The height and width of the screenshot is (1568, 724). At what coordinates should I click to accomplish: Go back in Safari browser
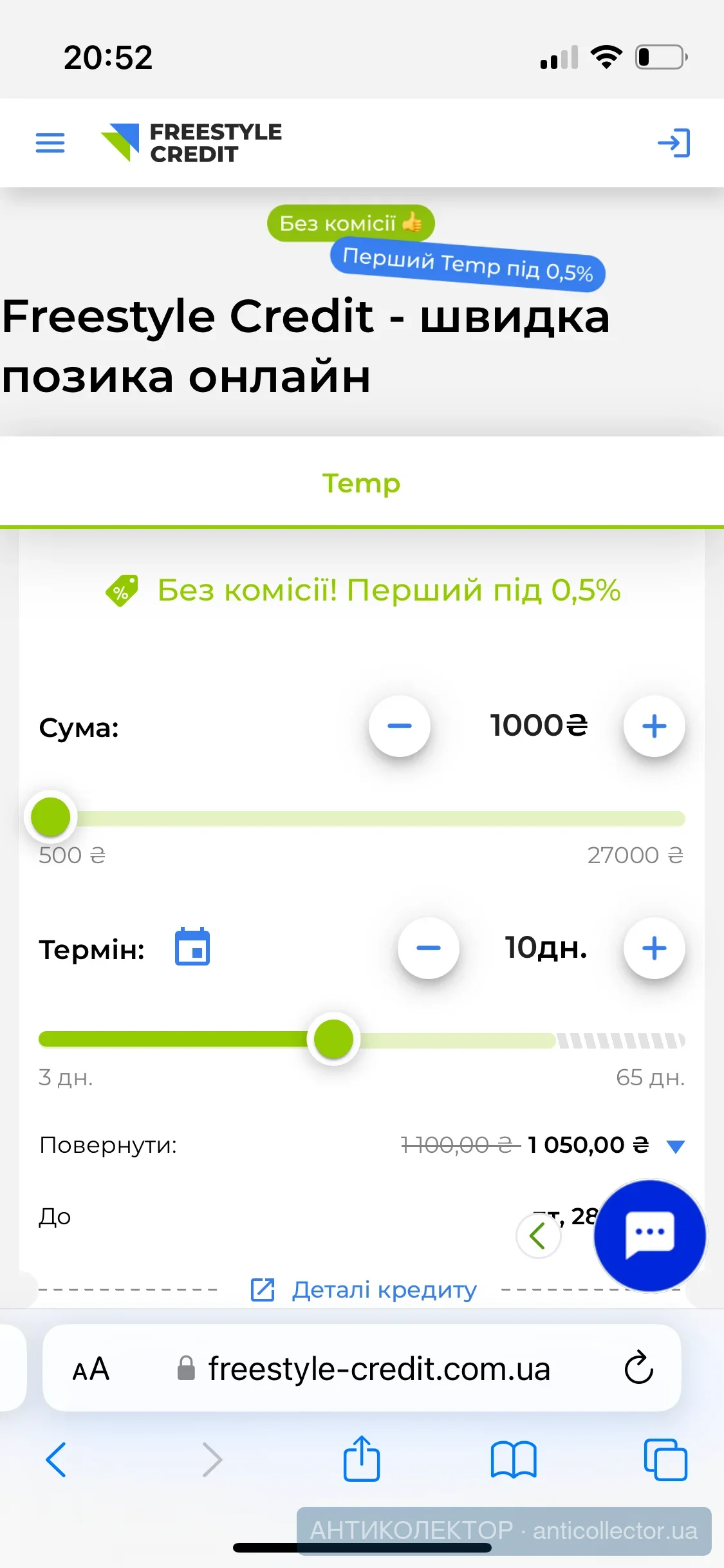[x=56, y=1459]
